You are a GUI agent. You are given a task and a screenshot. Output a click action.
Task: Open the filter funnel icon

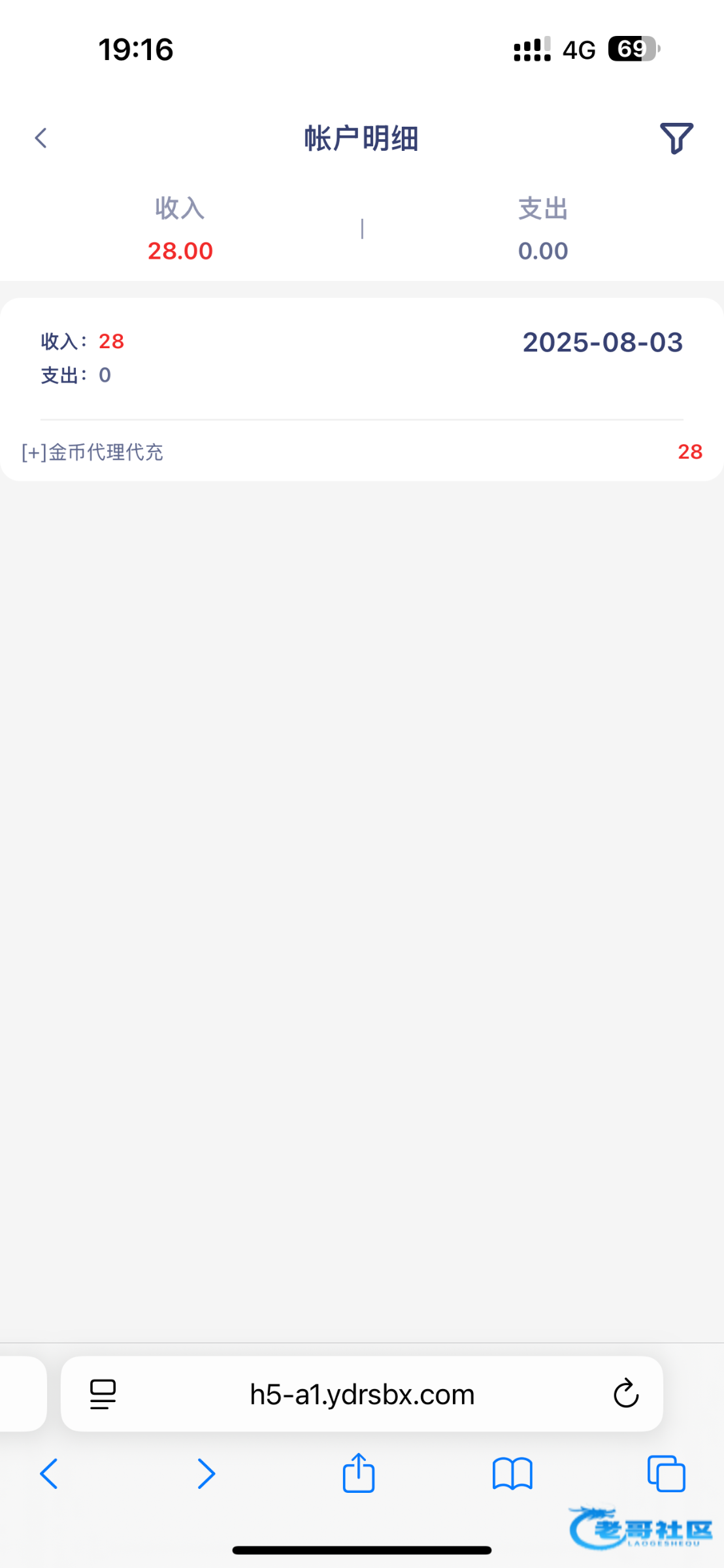tap(676, 138)
